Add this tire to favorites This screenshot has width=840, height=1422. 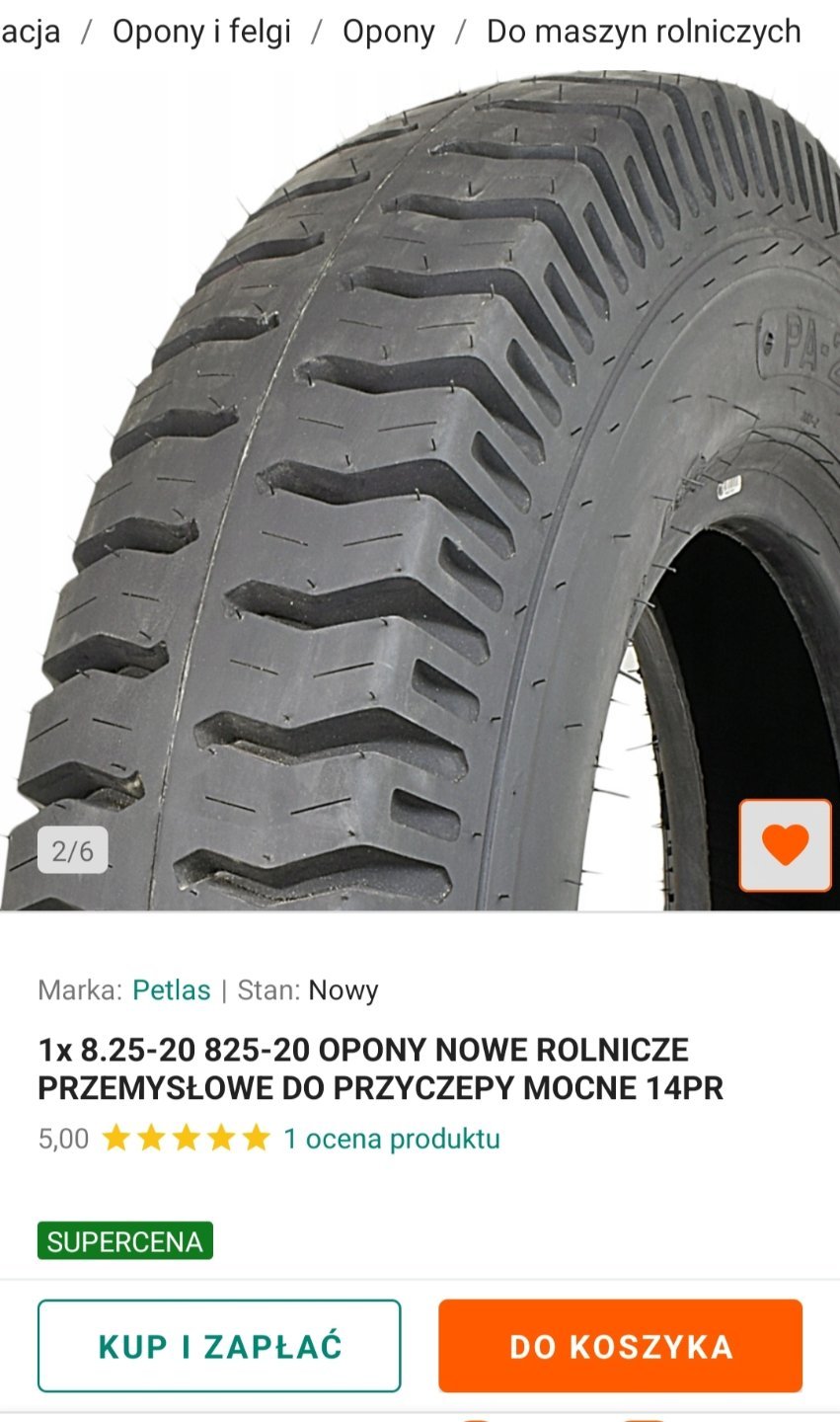785,845
